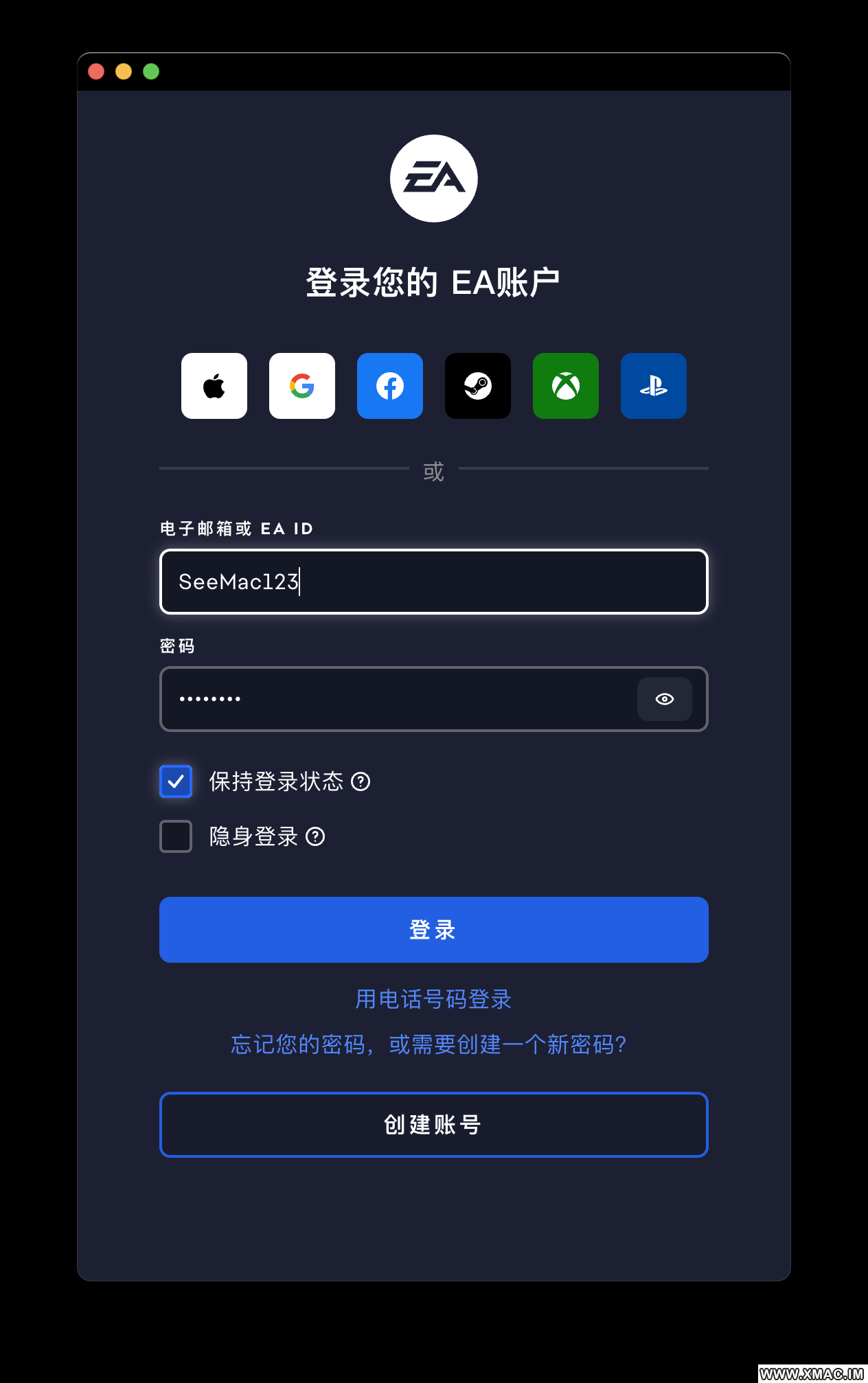Show the password with the eye icon
The width and height of the screenshot is (868, 1383).
(x=665, y=699)
